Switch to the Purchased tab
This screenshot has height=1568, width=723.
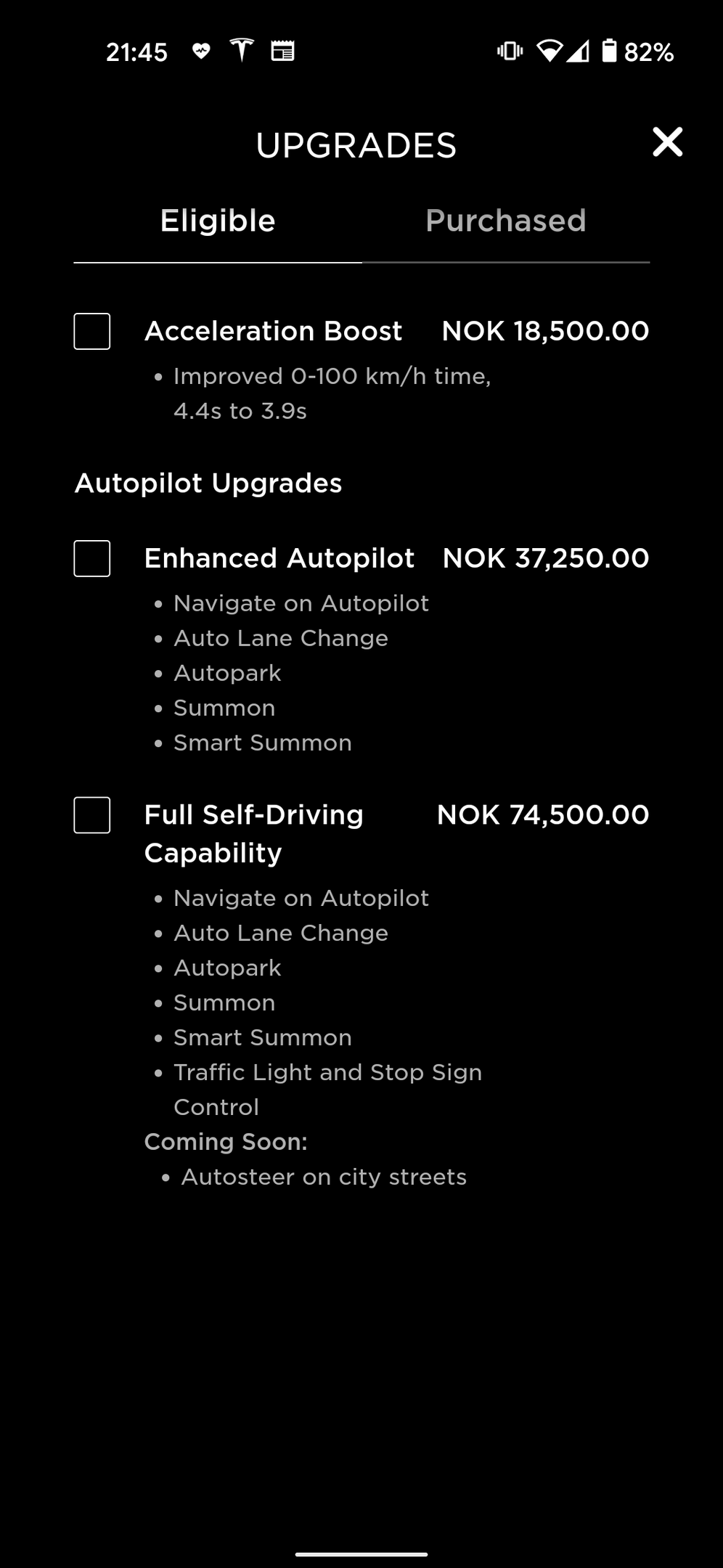click(506, 221)
